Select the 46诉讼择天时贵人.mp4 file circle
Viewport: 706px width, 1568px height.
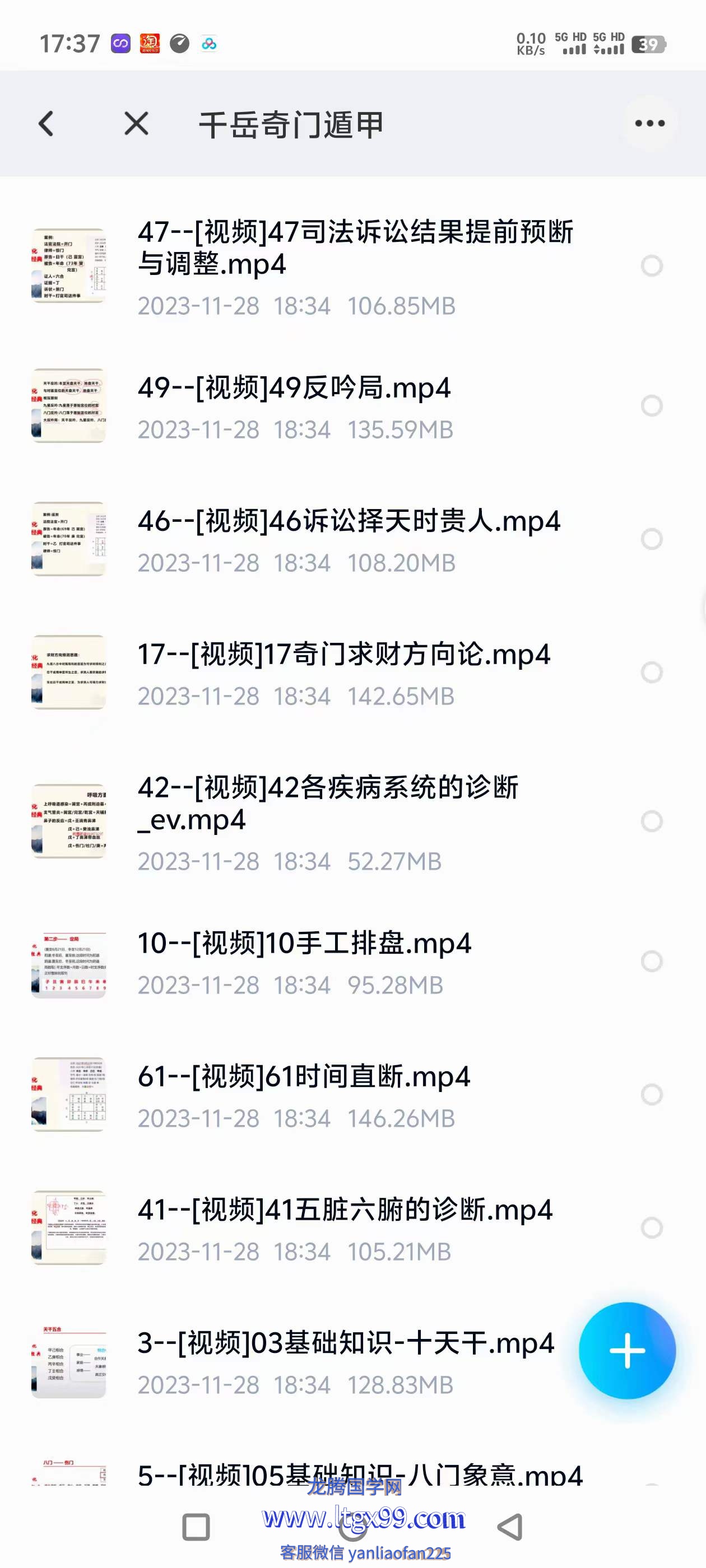651,539
